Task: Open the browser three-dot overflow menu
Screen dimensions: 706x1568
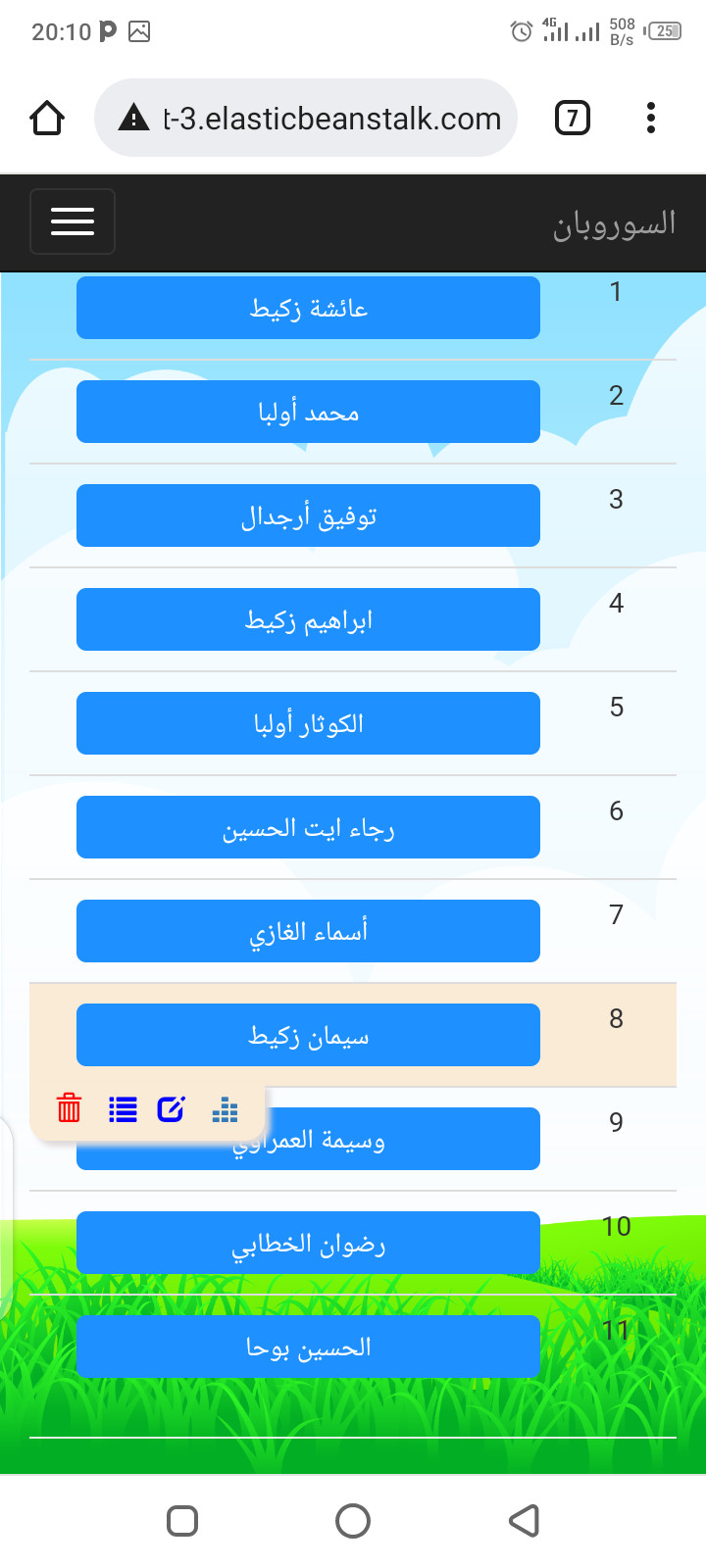Action: coord(650,118)
